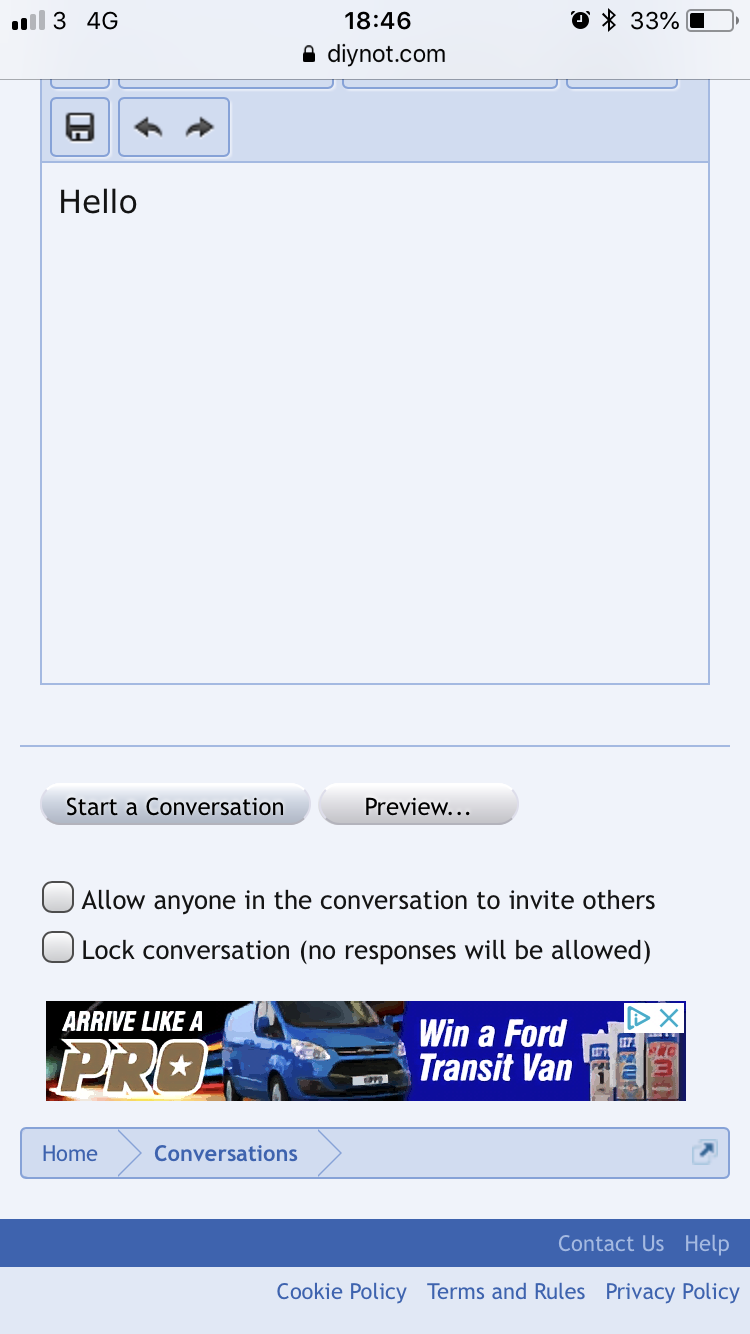This screenshot has height=1334, width=750.
Task: Start a Conversation
Action: pyautogui.click(x=175, y=806)
